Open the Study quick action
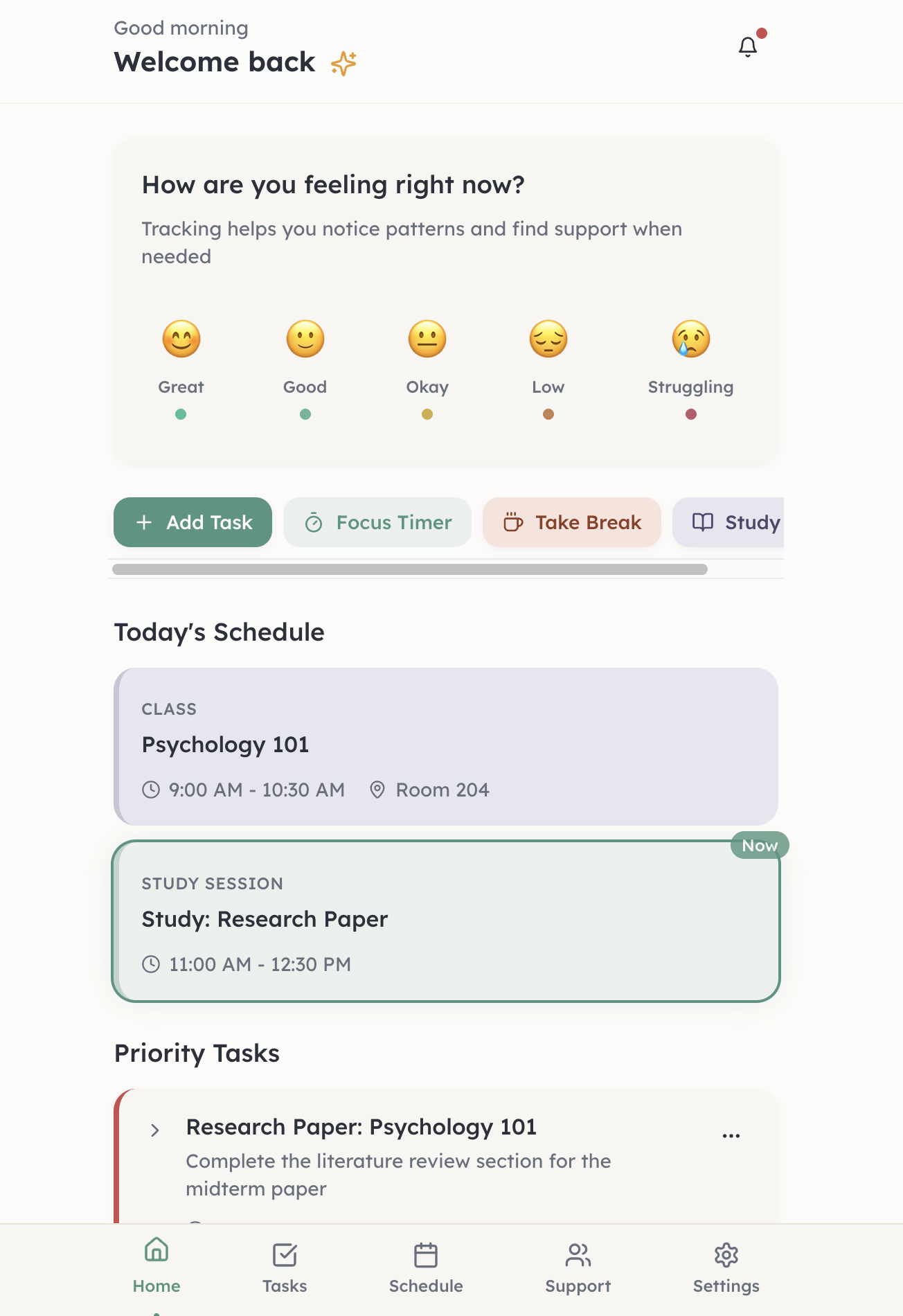 [735, 522]
